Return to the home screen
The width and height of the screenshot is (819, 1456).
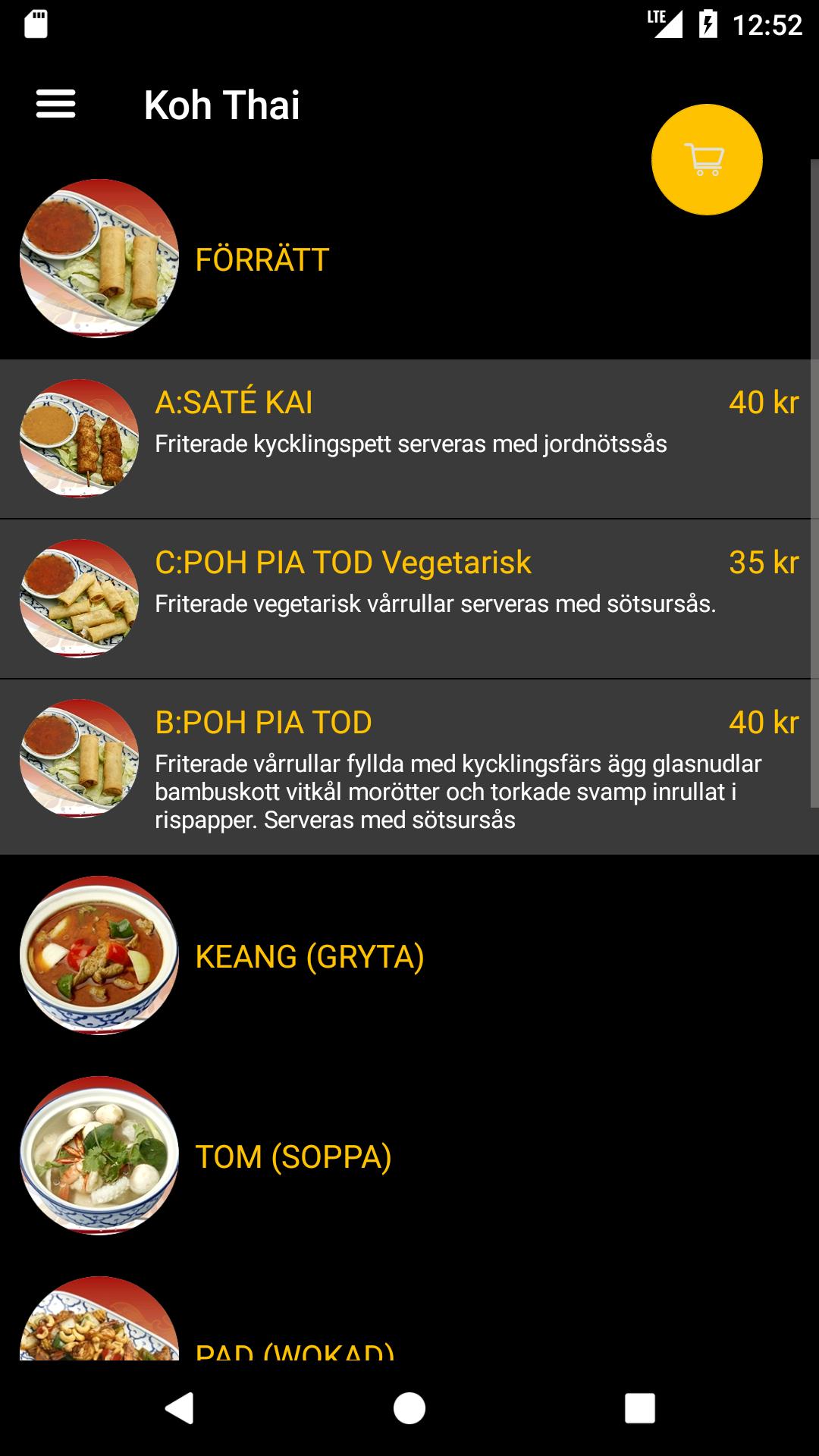[x=409, y=1408]
